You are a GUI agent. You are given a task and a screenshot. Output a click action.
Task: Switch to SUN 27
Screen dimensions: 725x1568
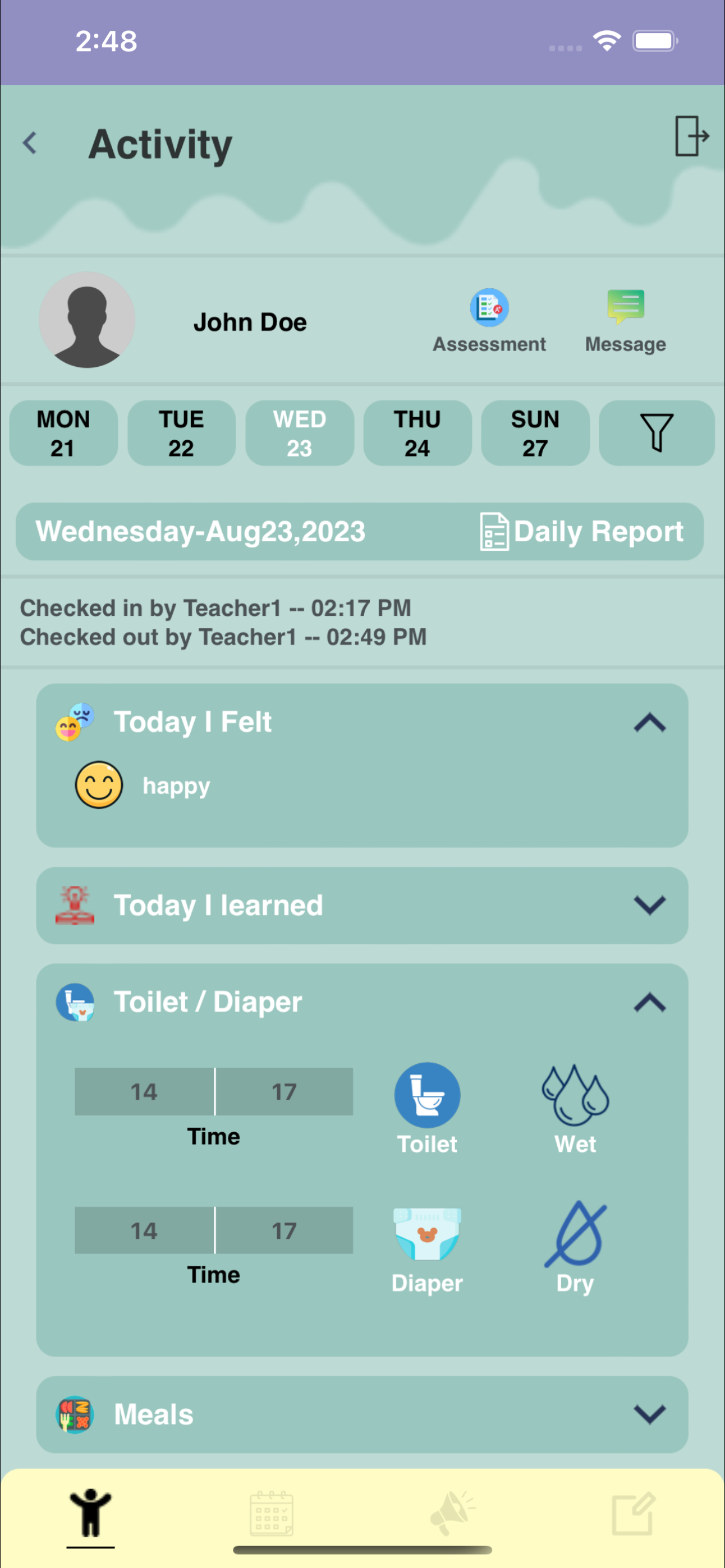(534, 433)
